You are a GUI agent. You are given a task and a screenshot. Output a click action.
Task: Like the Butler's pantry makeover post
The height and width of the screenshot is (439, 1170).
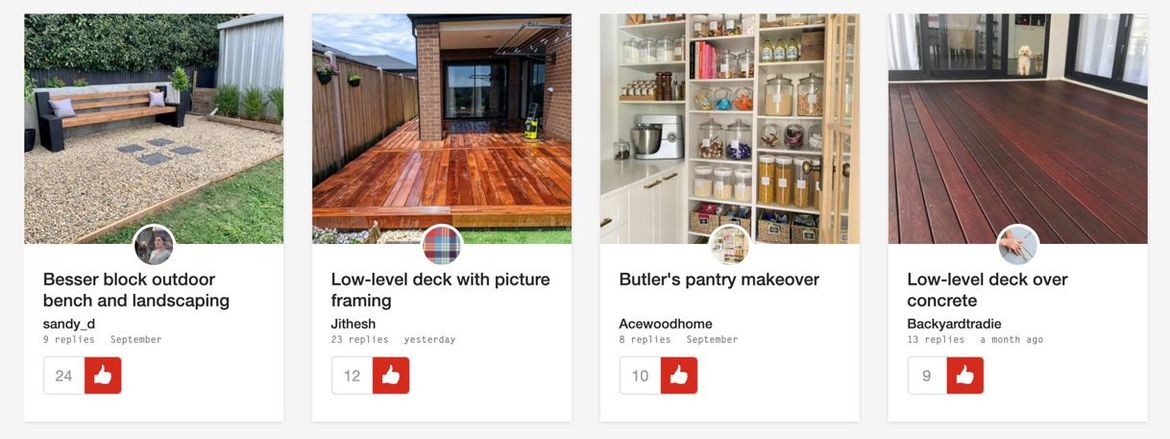pos(679,376)
